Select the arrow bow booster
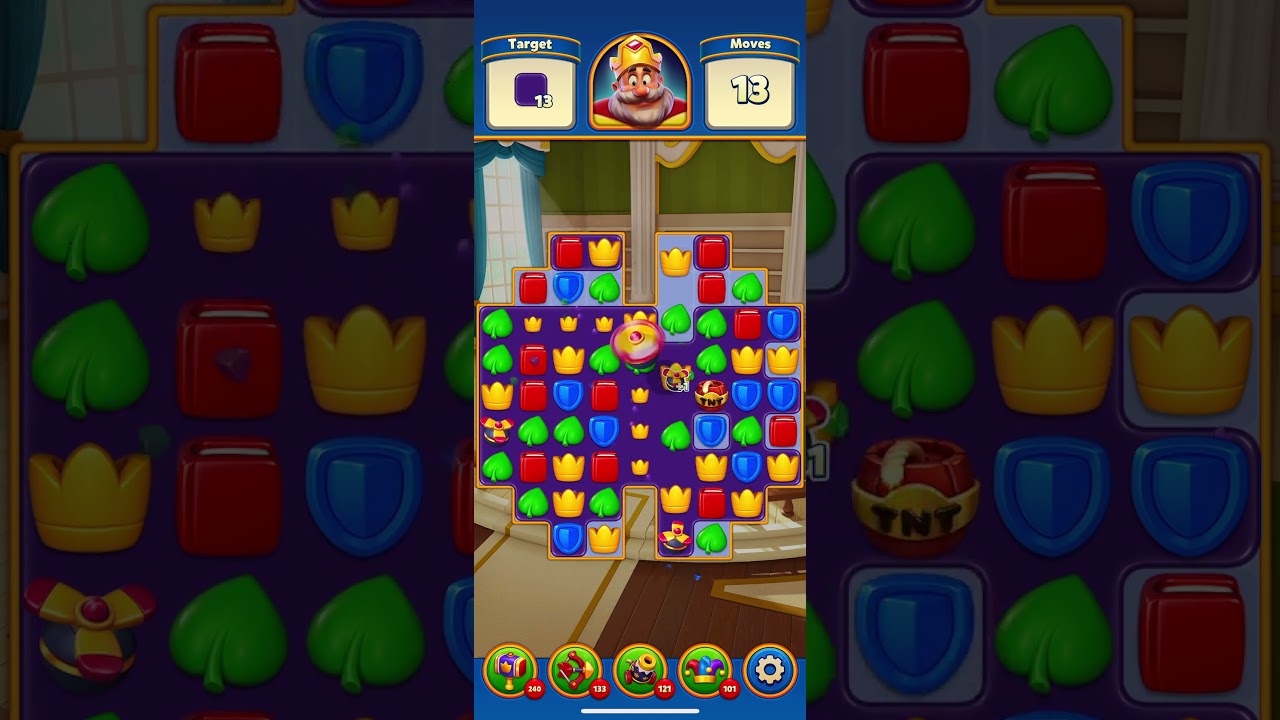The image size is (1280, 720). point(574,669)
